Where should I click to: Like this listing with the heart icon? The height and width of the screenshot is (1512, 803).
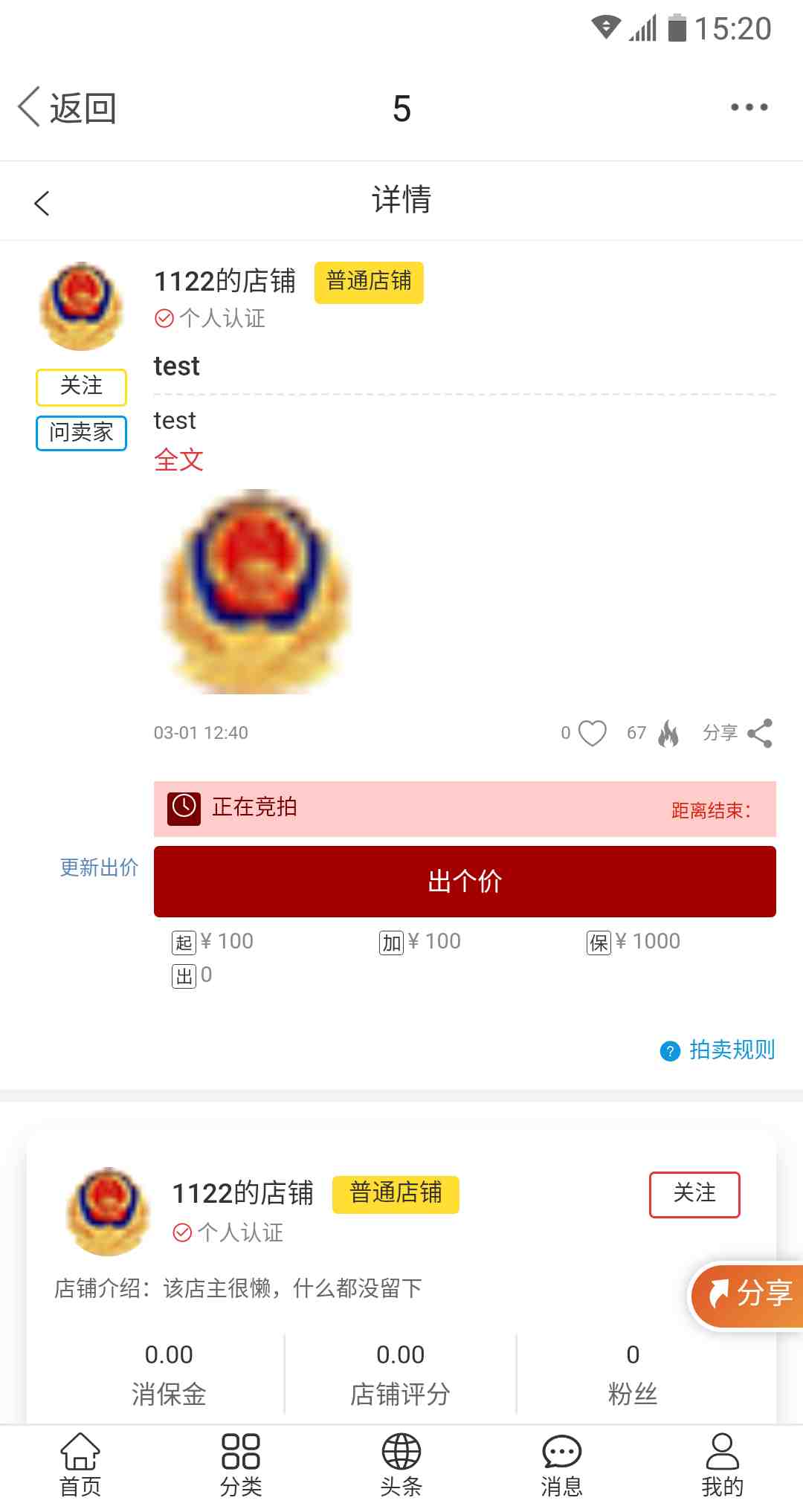592,733
